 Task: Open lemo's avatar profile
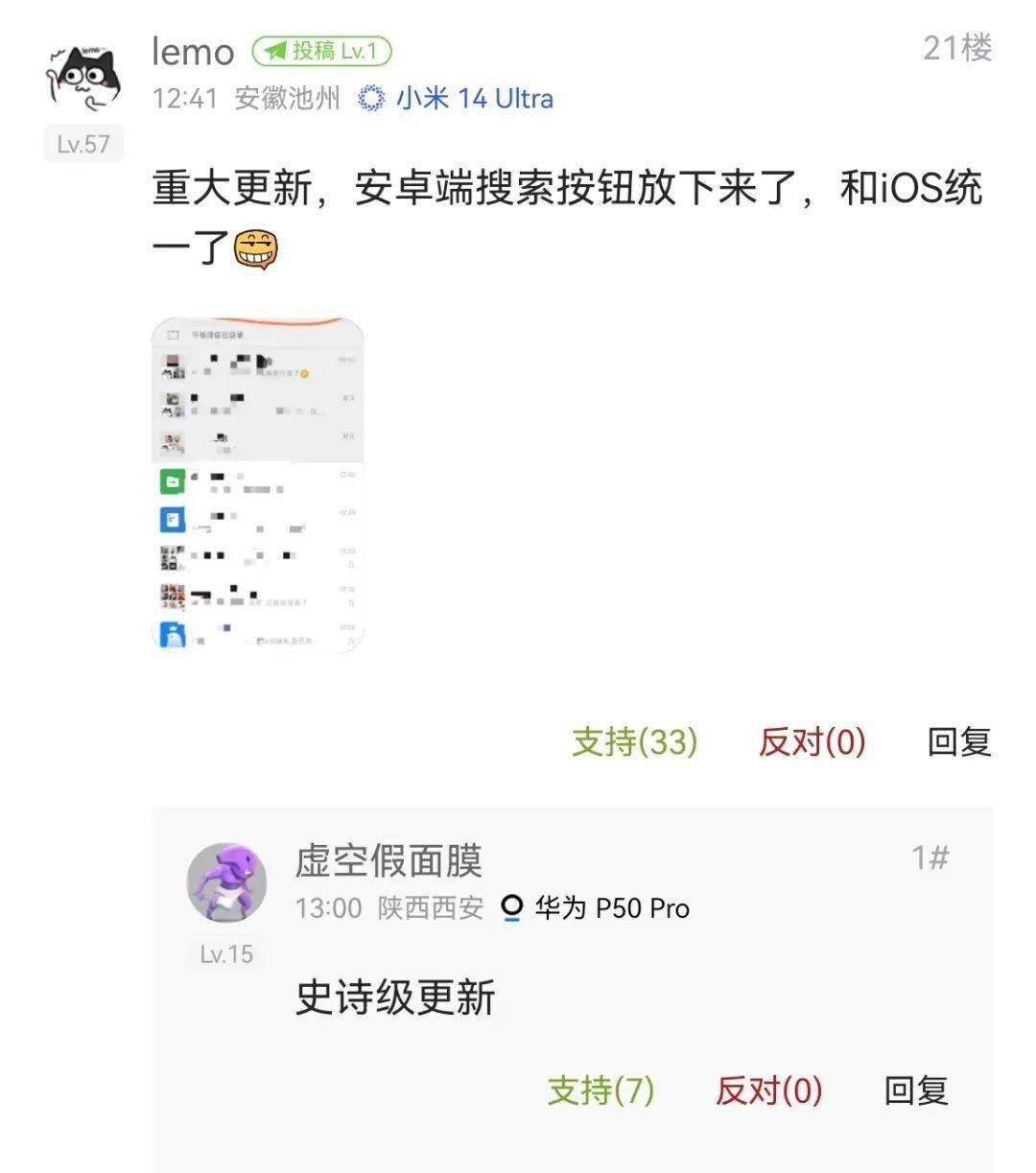[83, 77]
